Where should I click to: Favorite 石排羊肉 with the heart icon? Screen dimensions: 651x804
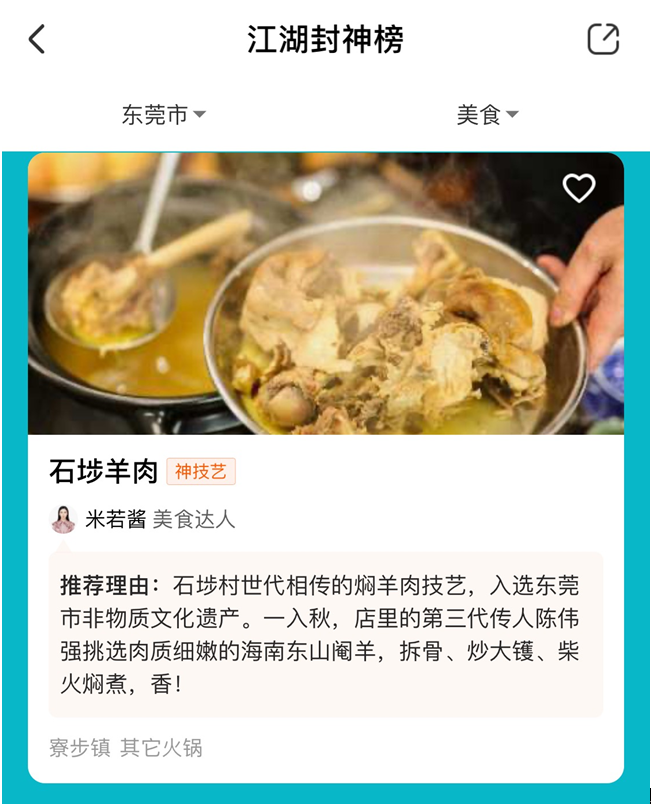click(x=579, y=188)
